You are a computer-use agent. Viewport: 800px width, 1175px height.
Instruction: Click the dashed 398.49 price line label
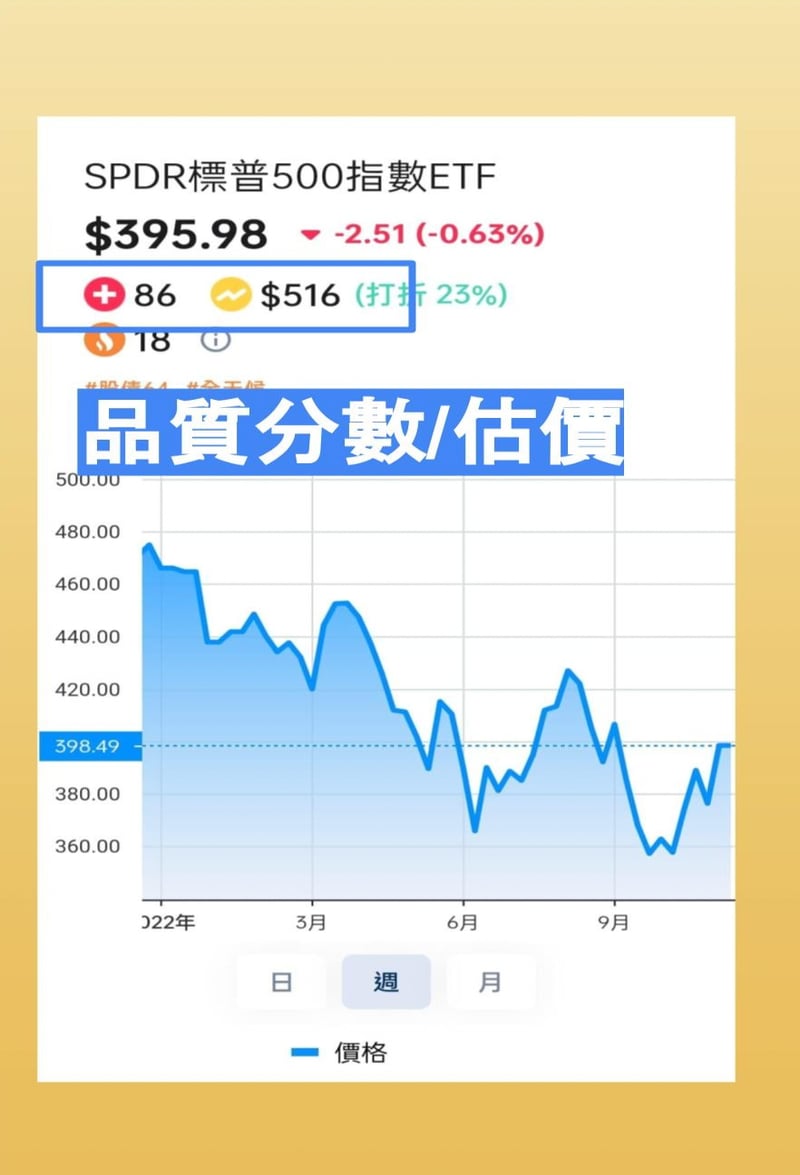85,745
